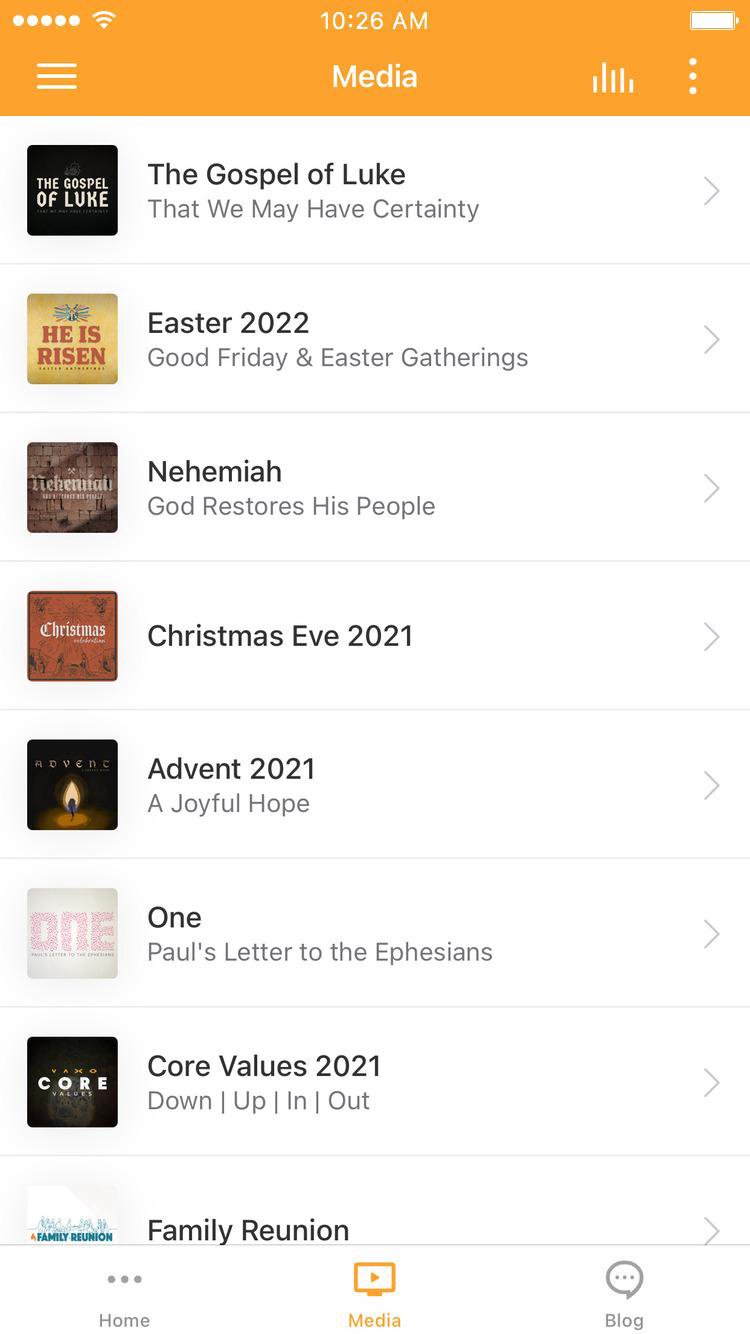Switch to the Home tab
The width and height of the screenshot is (750, 1334).
[124, 1296]
